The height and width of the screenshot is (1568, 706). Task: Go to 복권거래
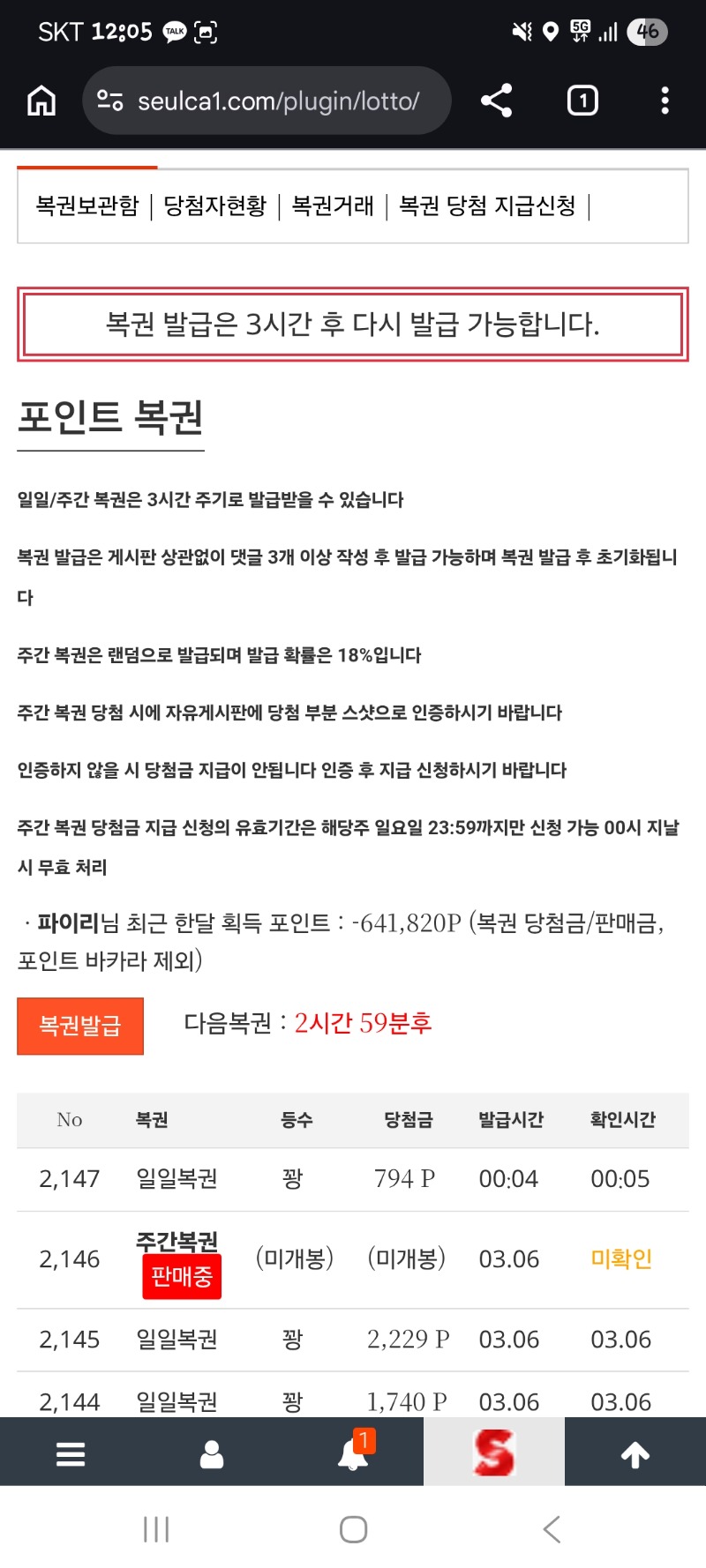[333, 206]
